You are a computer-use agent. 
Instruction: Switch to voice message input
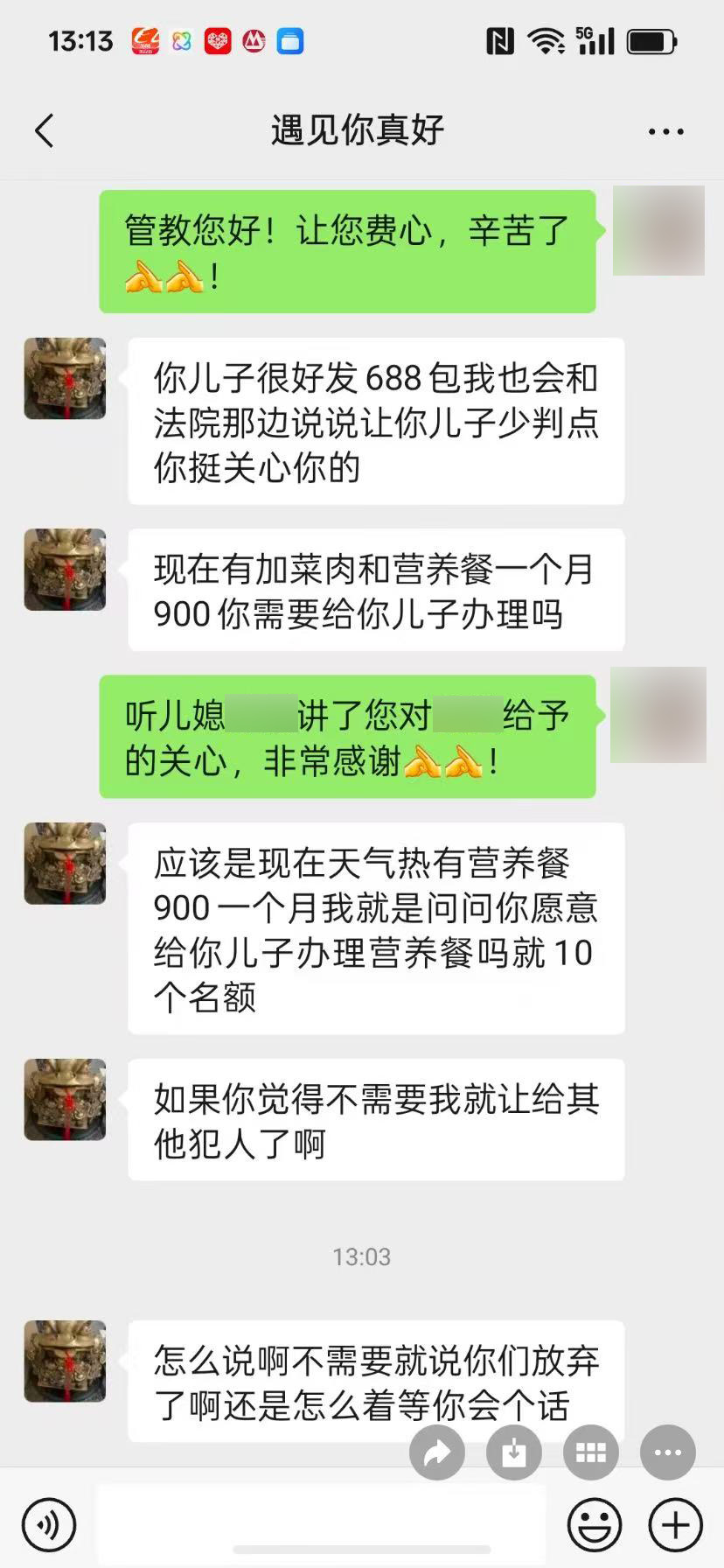click(49, 1525)
